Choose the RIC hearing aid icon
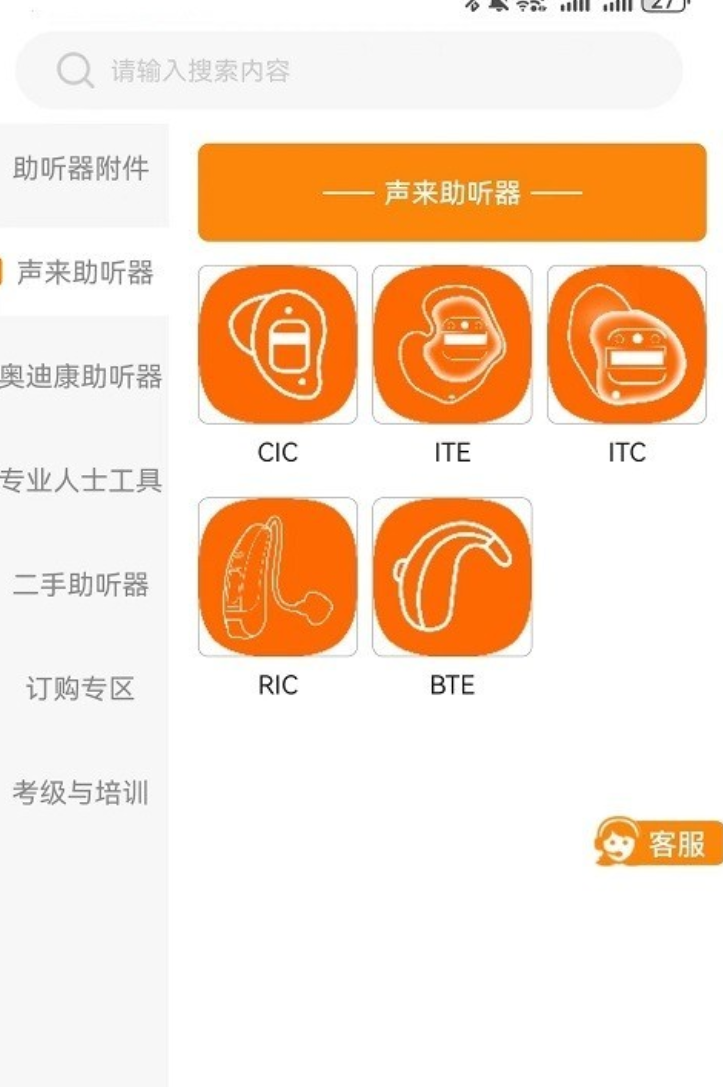Screen dimensions: 723x1087 pyautogui.click(x=277, y=576)
